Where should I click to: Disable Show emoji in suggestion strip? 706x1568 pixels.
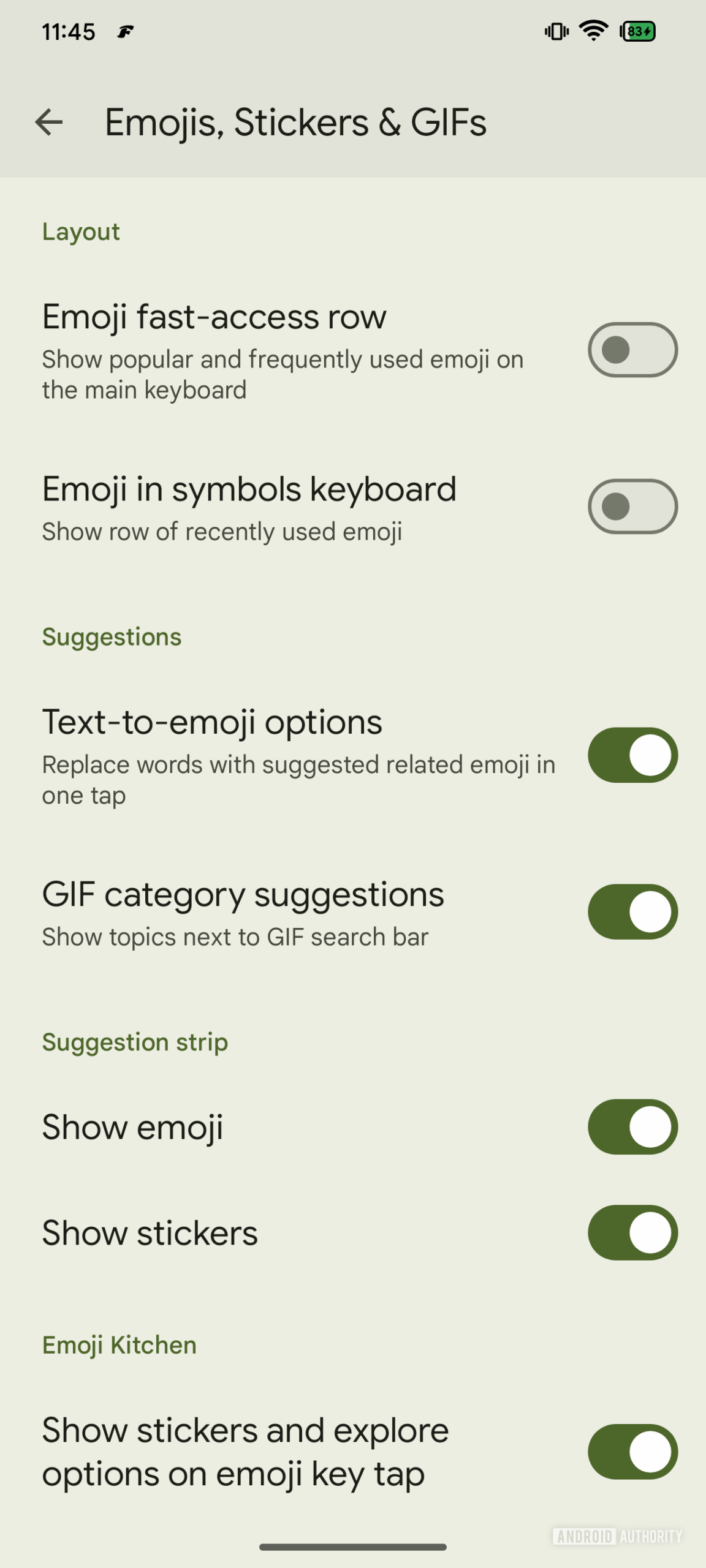(632, 1126)
